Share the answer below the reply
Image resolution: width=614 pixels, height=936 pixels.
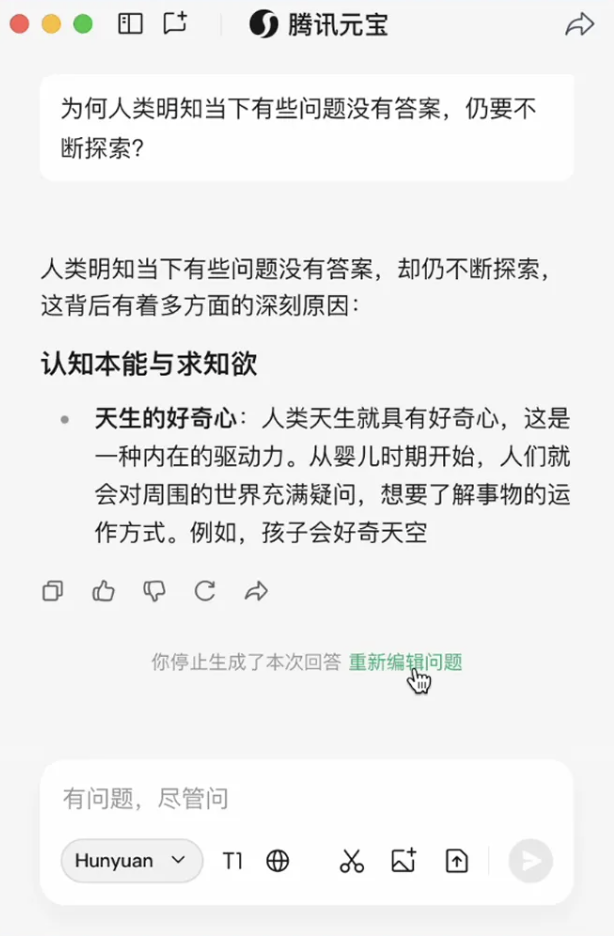coord(256,591)
